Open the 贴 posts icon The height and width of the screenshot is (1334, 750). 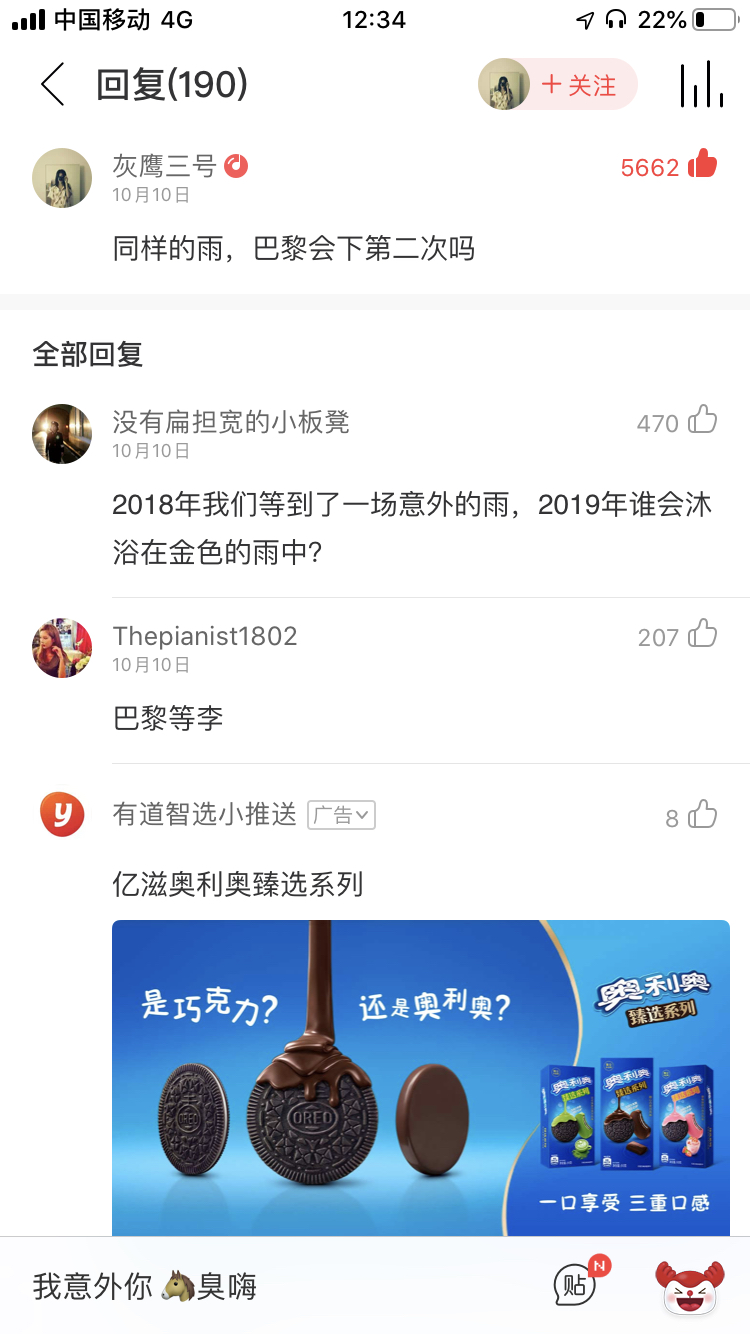pyautogui.click(x=576, y=1285)
